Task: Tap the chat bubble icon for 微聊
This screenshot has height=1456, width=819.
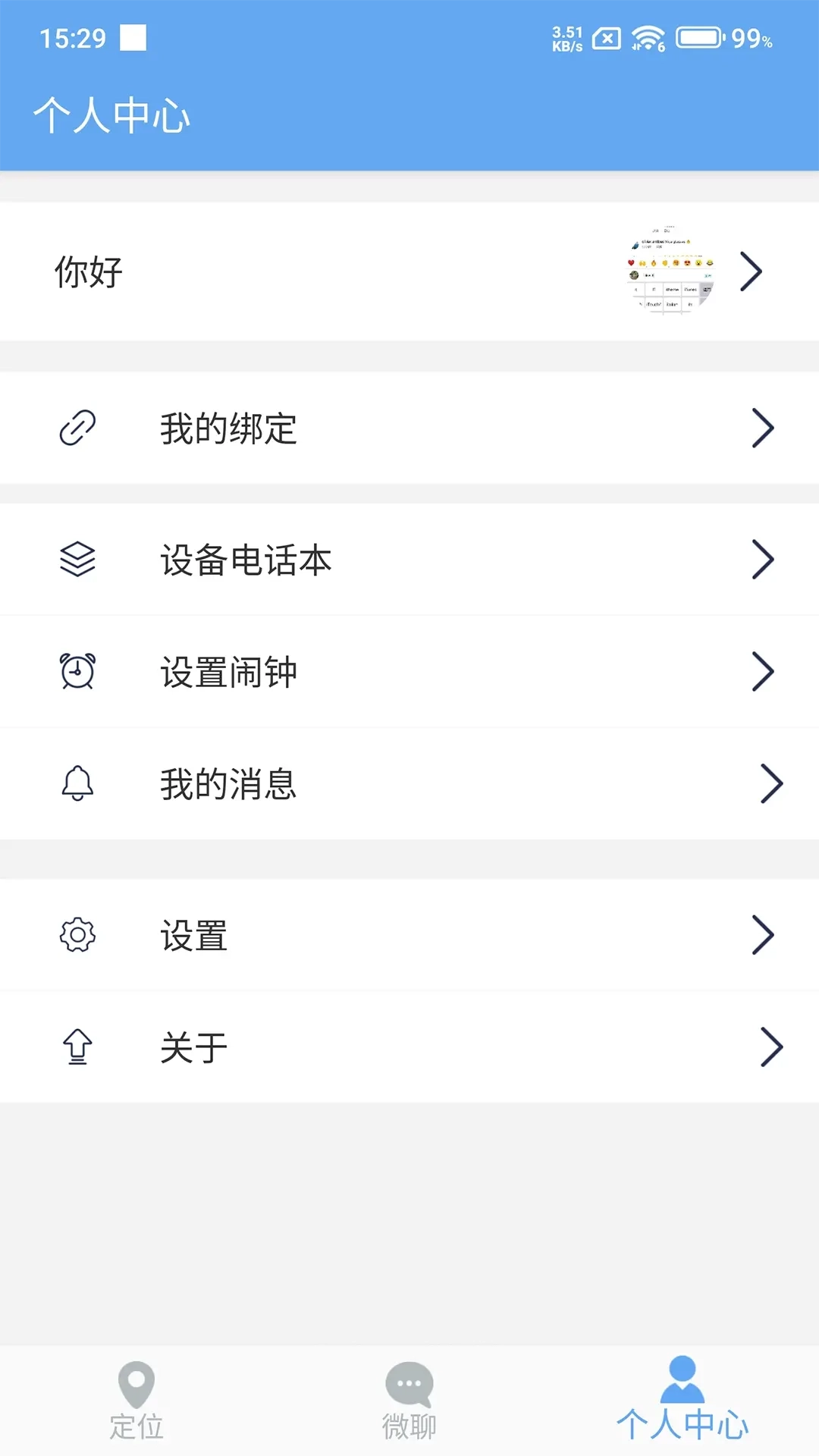Action: [408, 1383]
